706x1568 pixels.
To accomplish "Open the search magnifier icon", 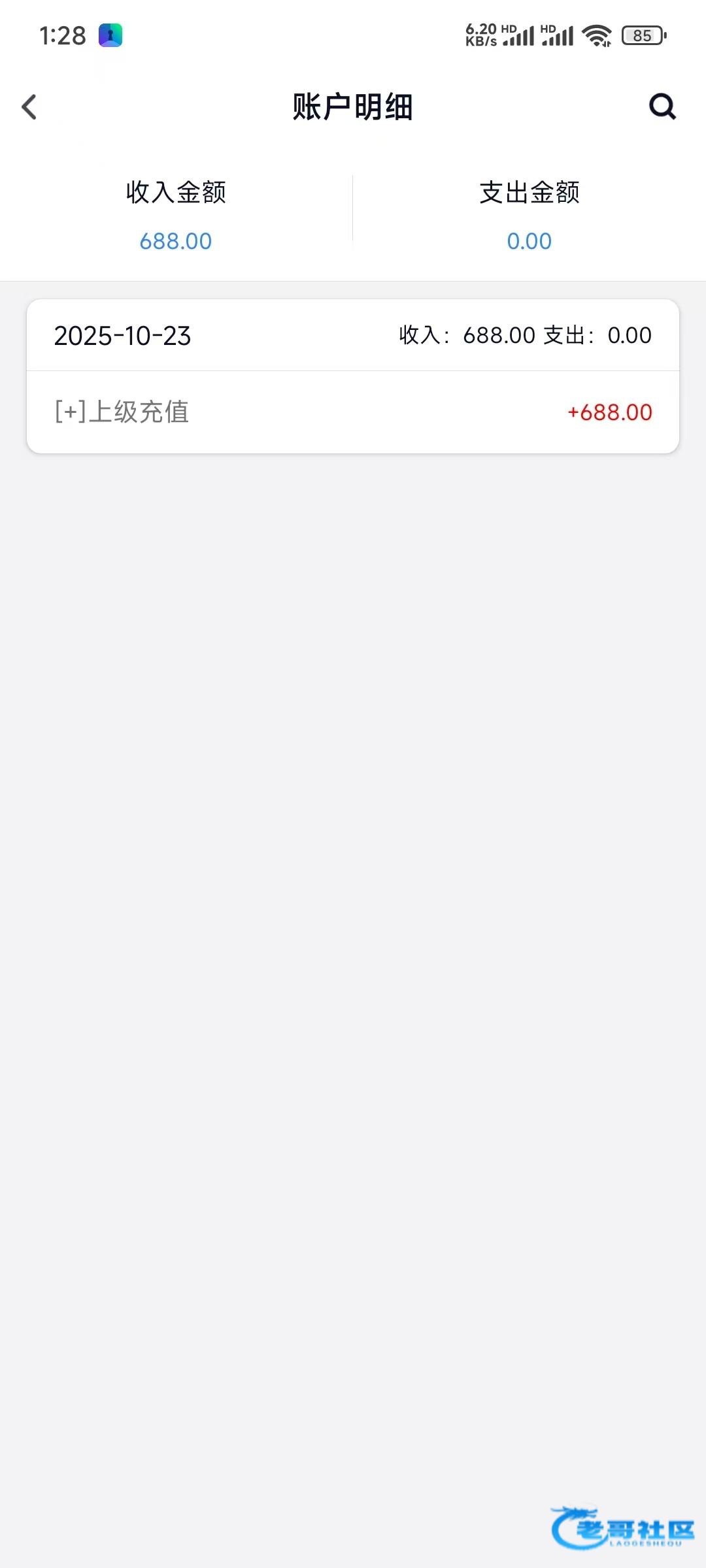I will (x=662, y=106).
